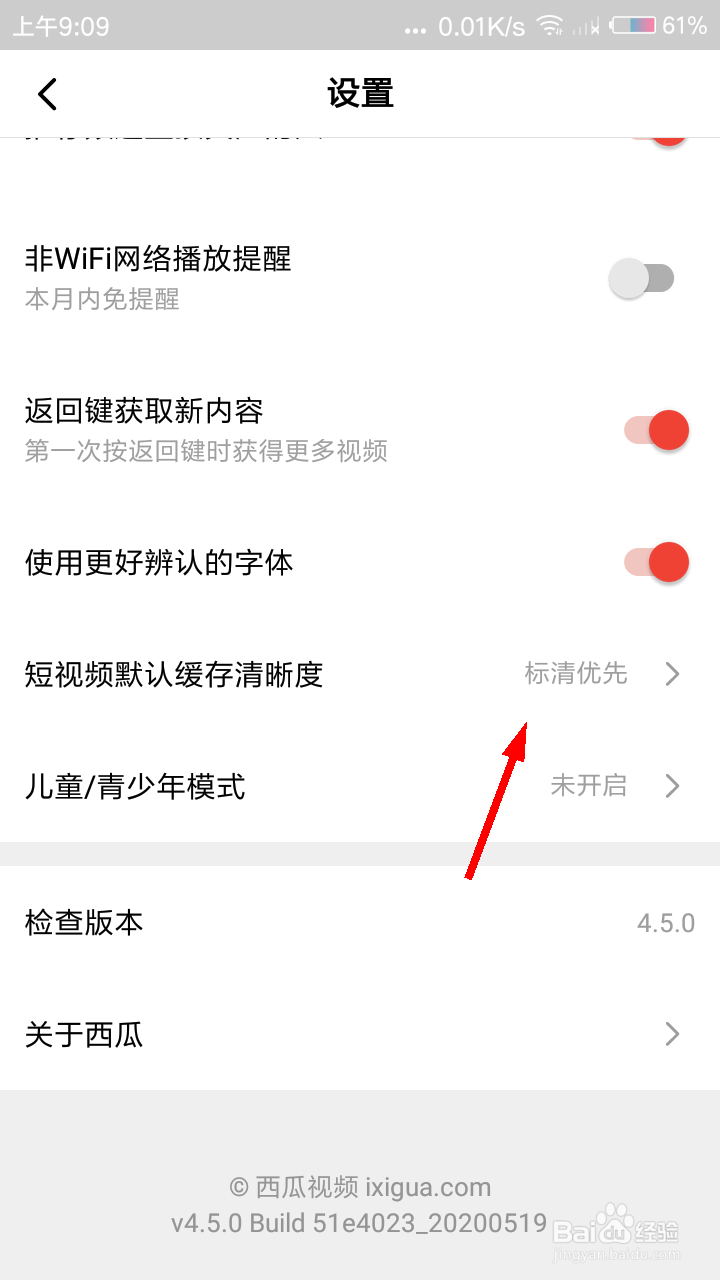Open 儿童/青少年模式 settings
Viewport: 720px width, 1280px height.
click(360, 786)
